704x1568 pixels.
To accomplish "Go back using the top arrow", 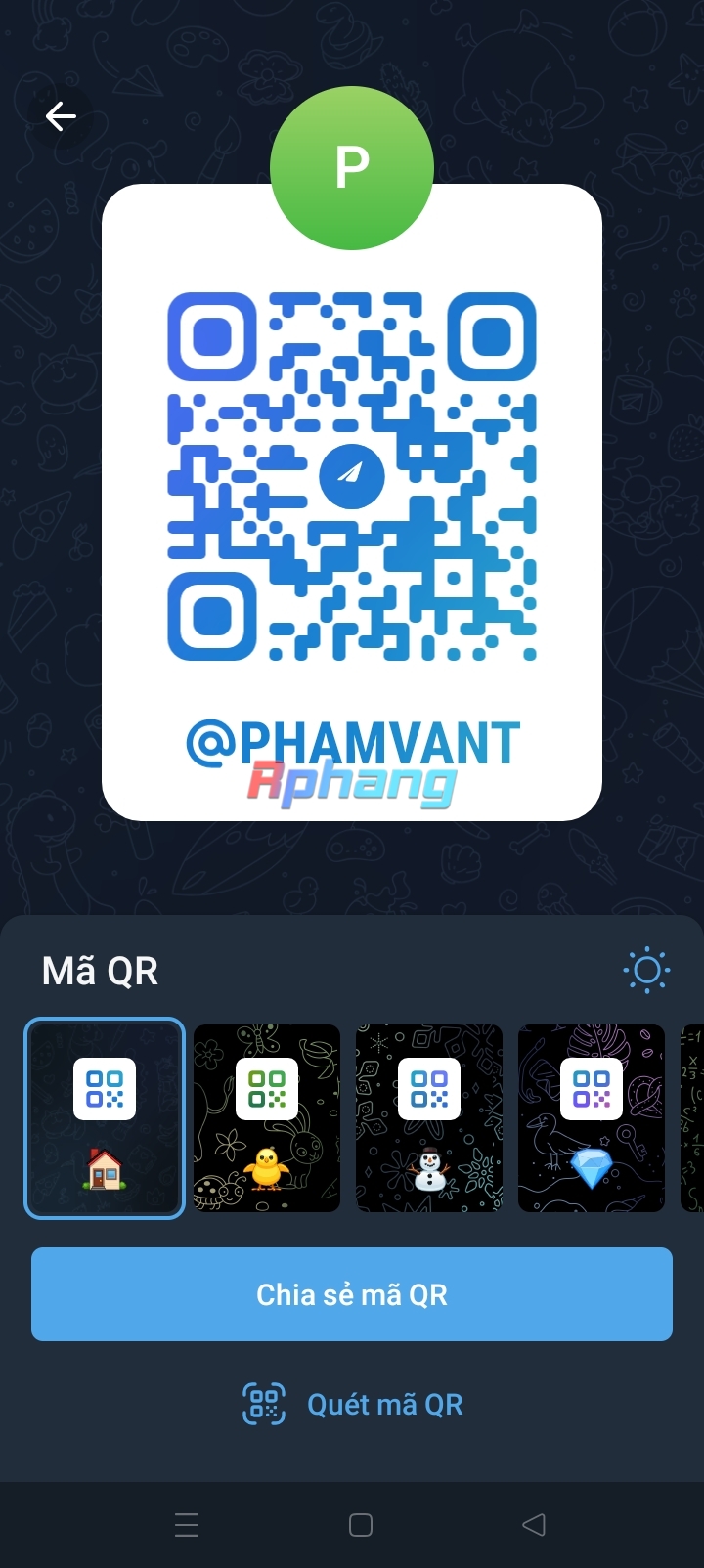I will pyautogui.click(x=61, y=116).
